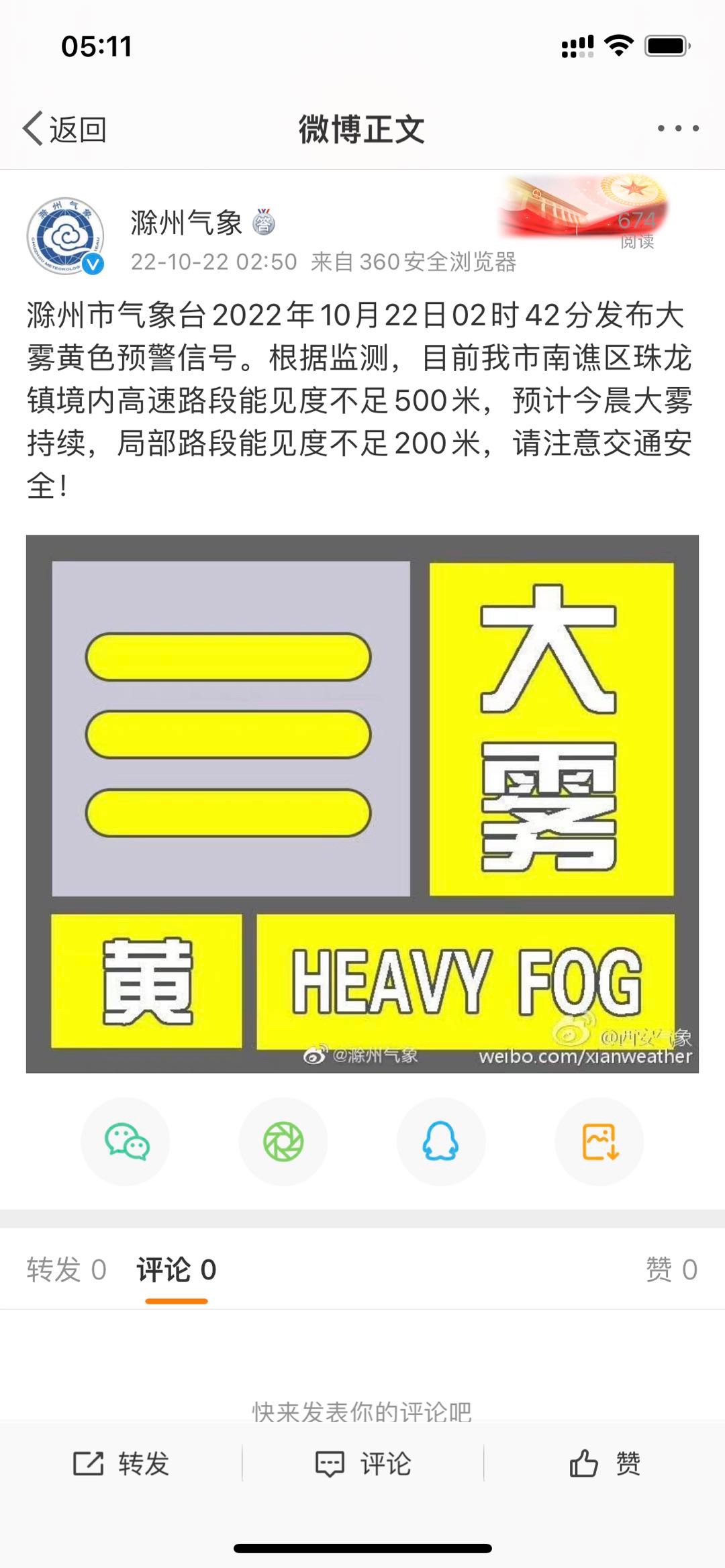725x1568 pixels.
Task: Switch to the 转发 0 tab
Action: tap(66, 1269)
